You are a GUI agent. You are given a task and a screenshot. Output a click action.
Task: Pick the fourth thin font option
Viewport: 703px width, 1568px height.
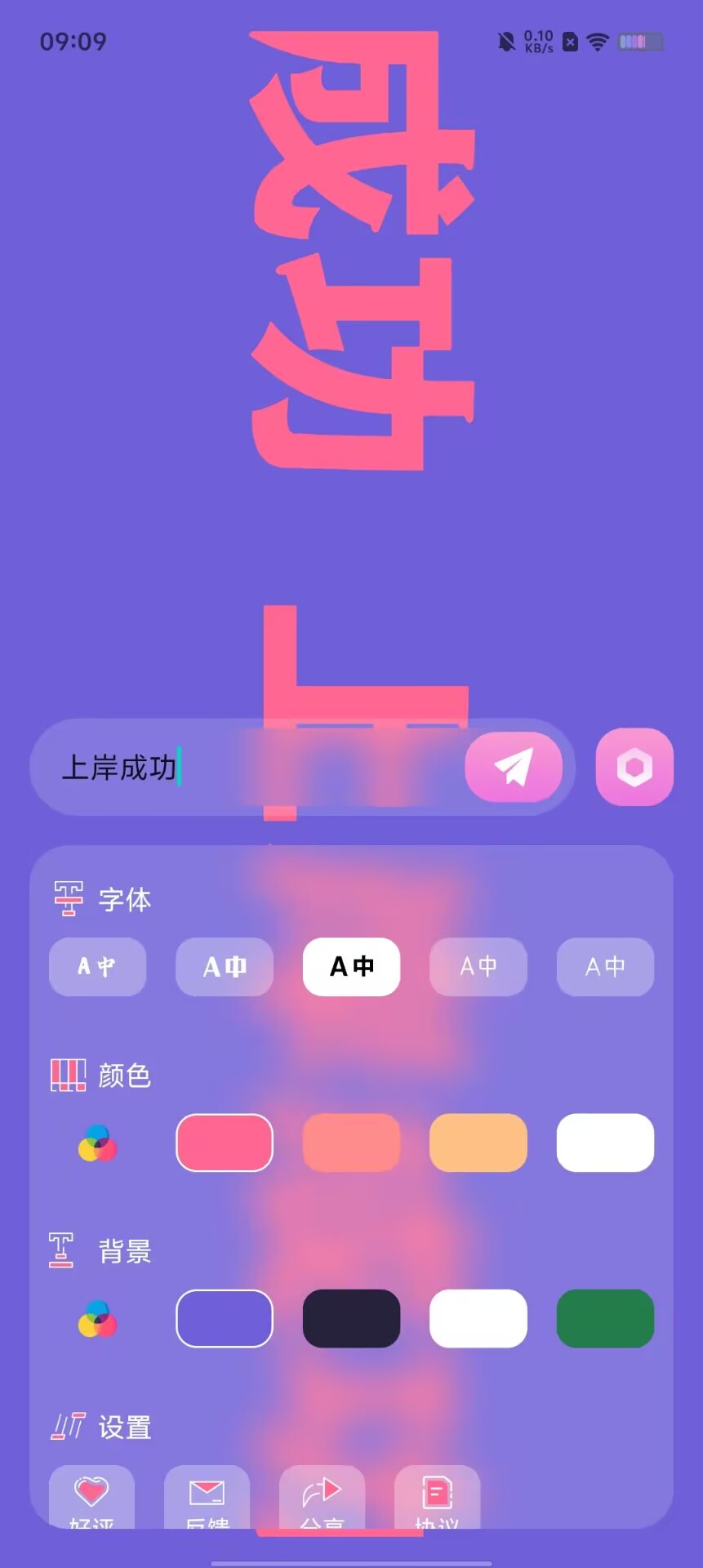pos(478,967)
